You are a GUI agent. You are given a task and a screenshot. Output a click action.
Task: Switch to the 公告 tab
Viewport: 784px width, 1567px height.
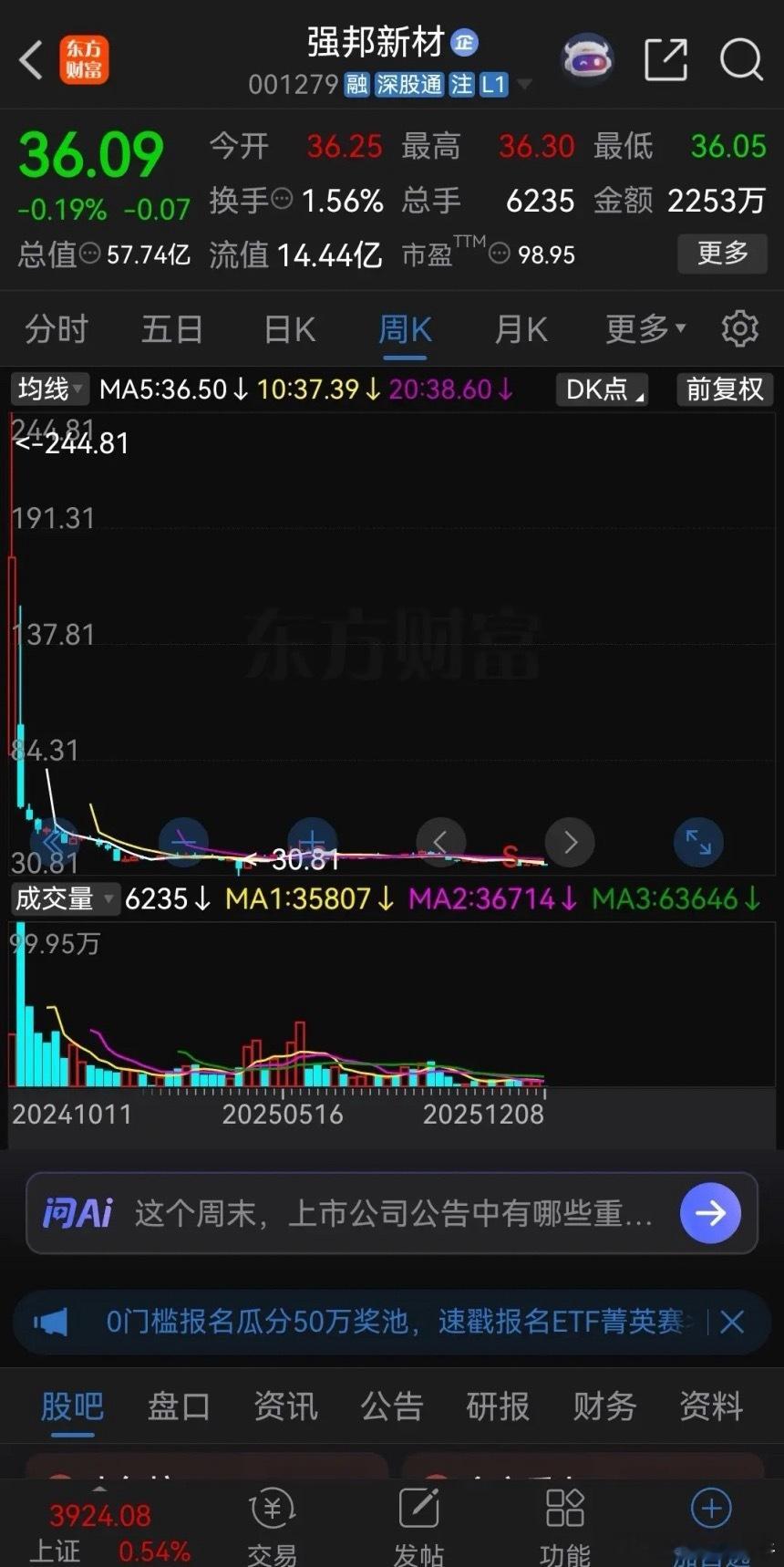point(392,1406)
